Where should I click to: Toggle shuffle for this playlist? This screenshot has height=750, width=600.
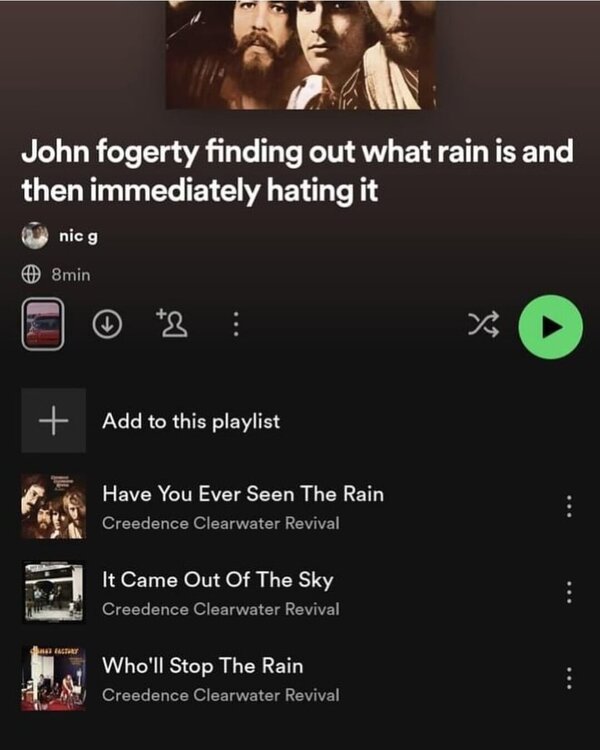tap(481, 325)
